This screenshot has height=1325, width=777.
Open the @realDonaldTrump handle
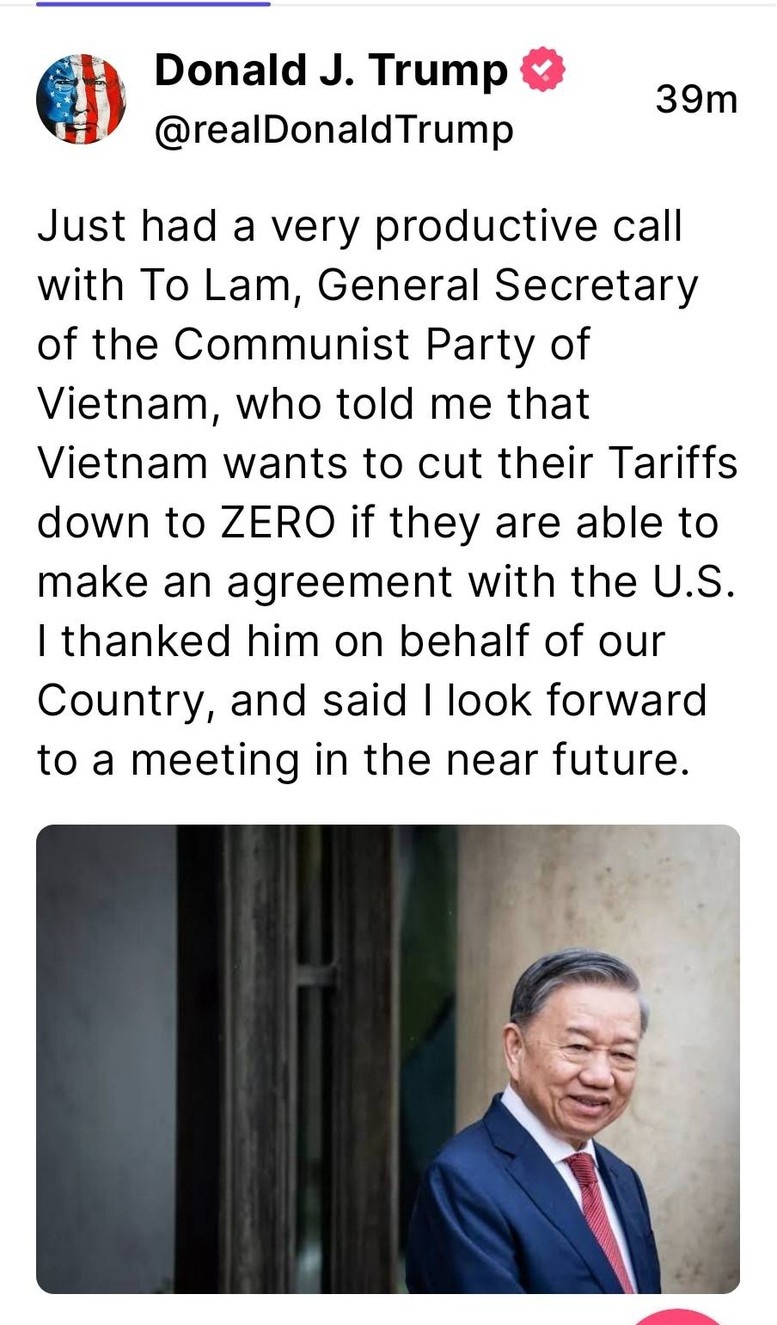point(334,131)
